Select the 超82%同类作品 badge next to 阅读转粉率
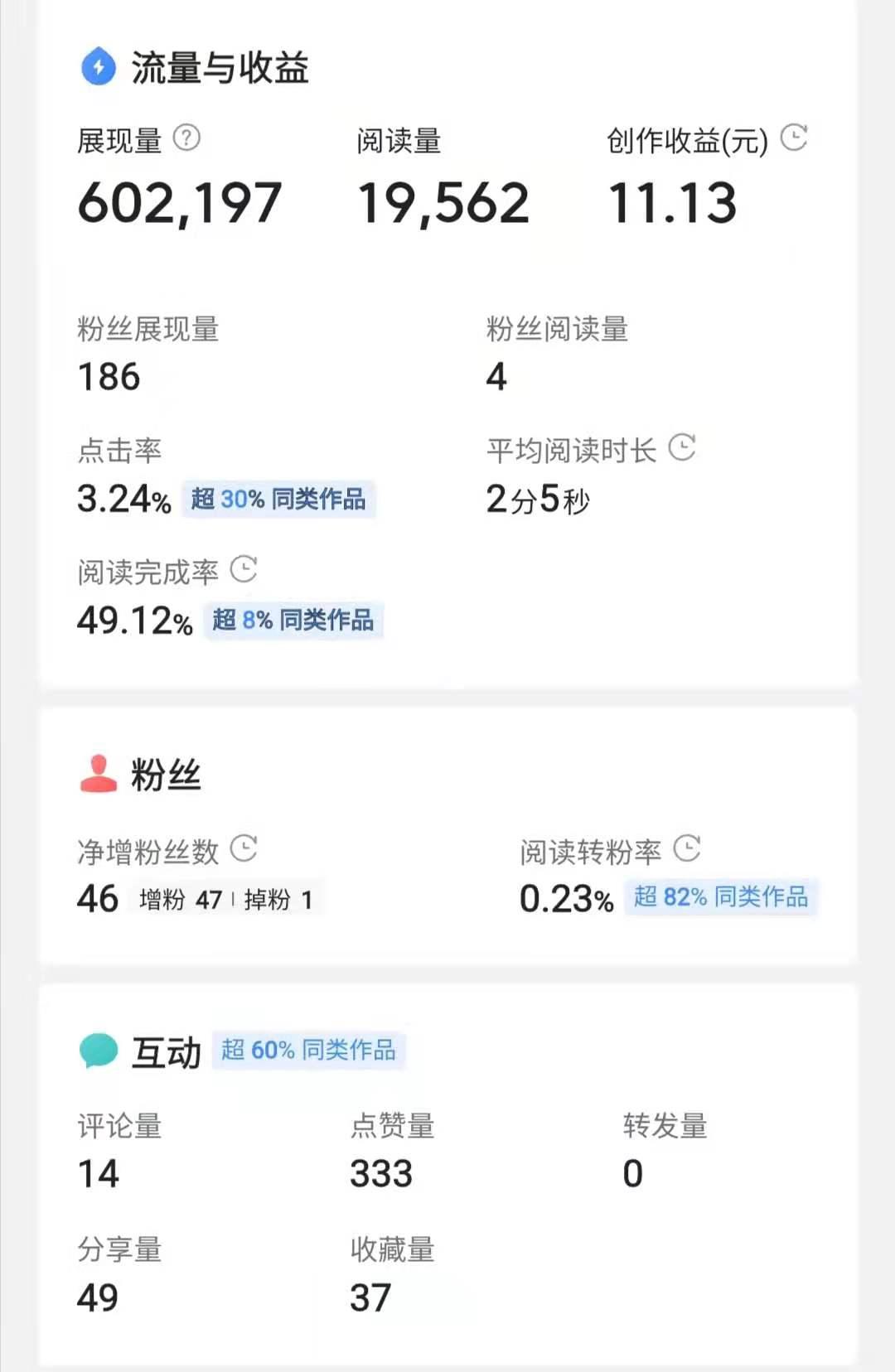Viewport: 895px width, 1372px height. tap(720, 896)
